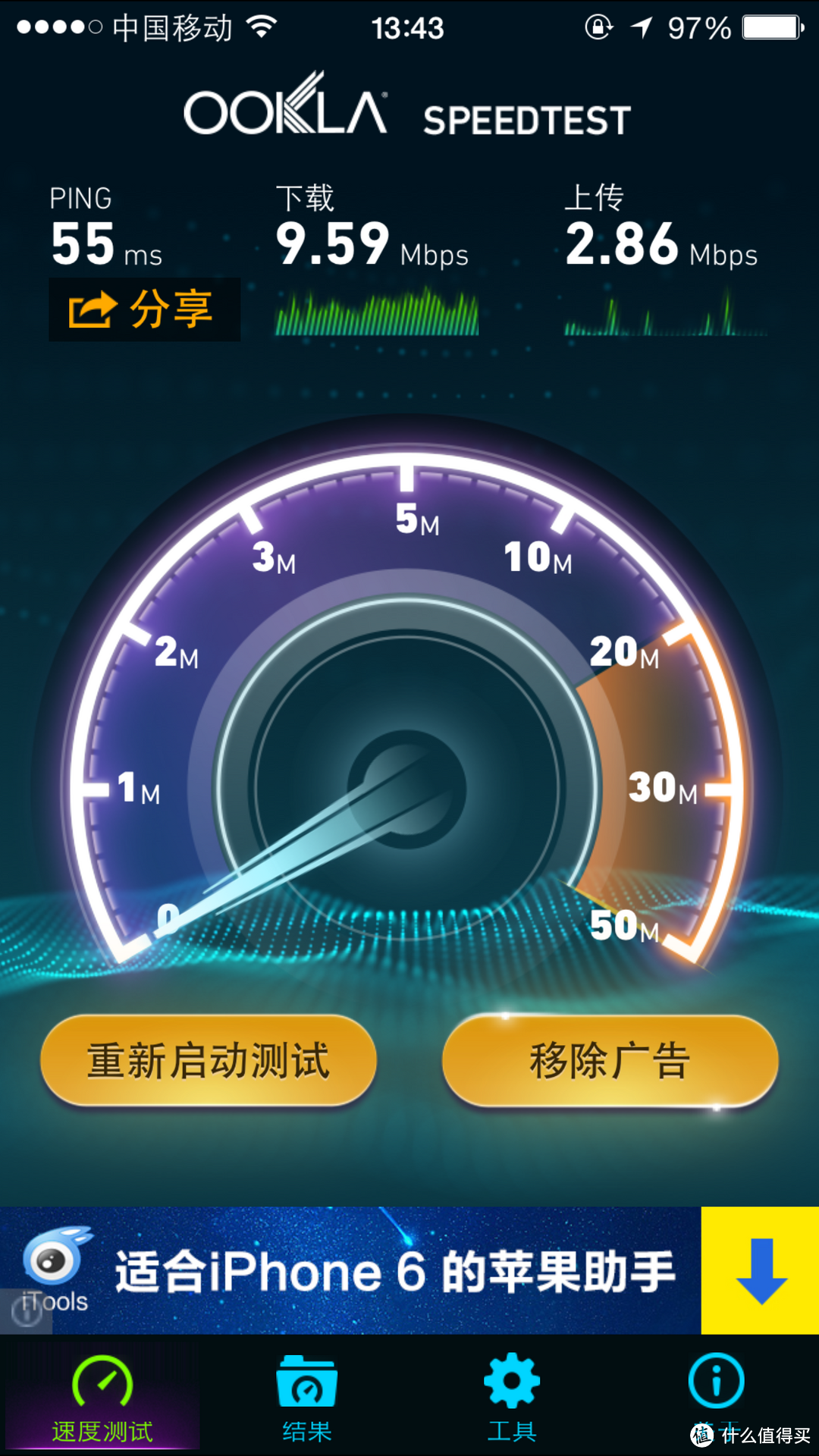This screenshot has width=819, height=1456.
Task: Switch to the 速度测试 tab
Action: (102, 1399)
